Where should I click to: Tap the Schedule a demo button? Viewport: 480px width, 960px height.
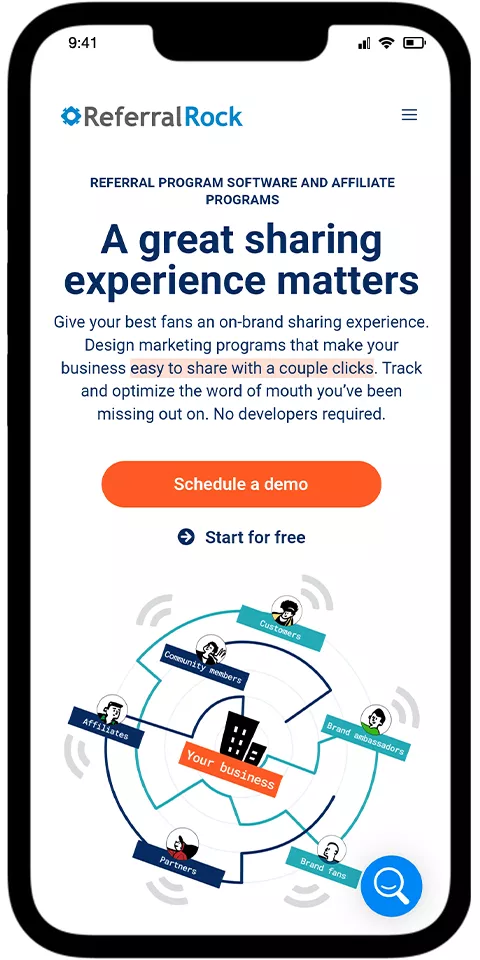[241, 484]
